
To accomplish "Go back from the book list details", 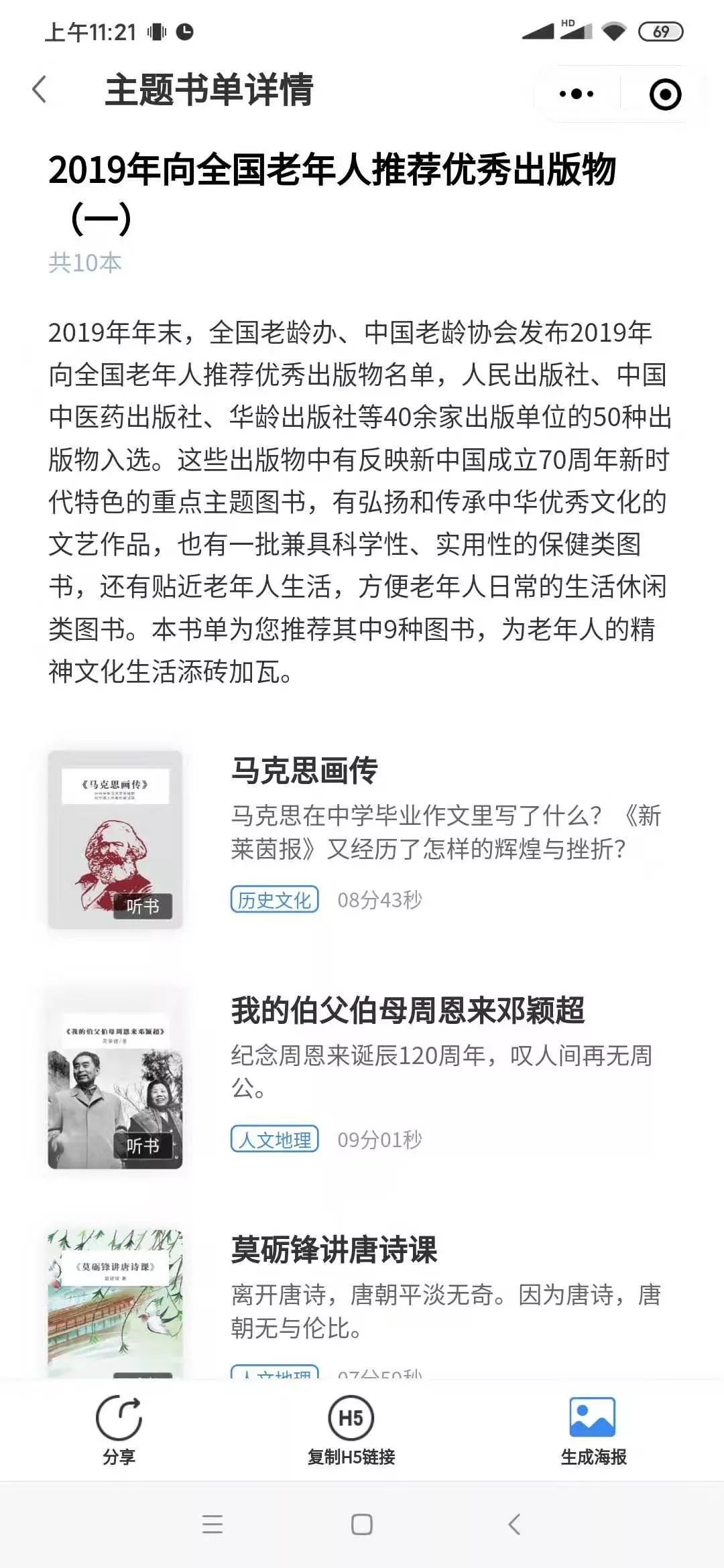I will tap(40, 90).
